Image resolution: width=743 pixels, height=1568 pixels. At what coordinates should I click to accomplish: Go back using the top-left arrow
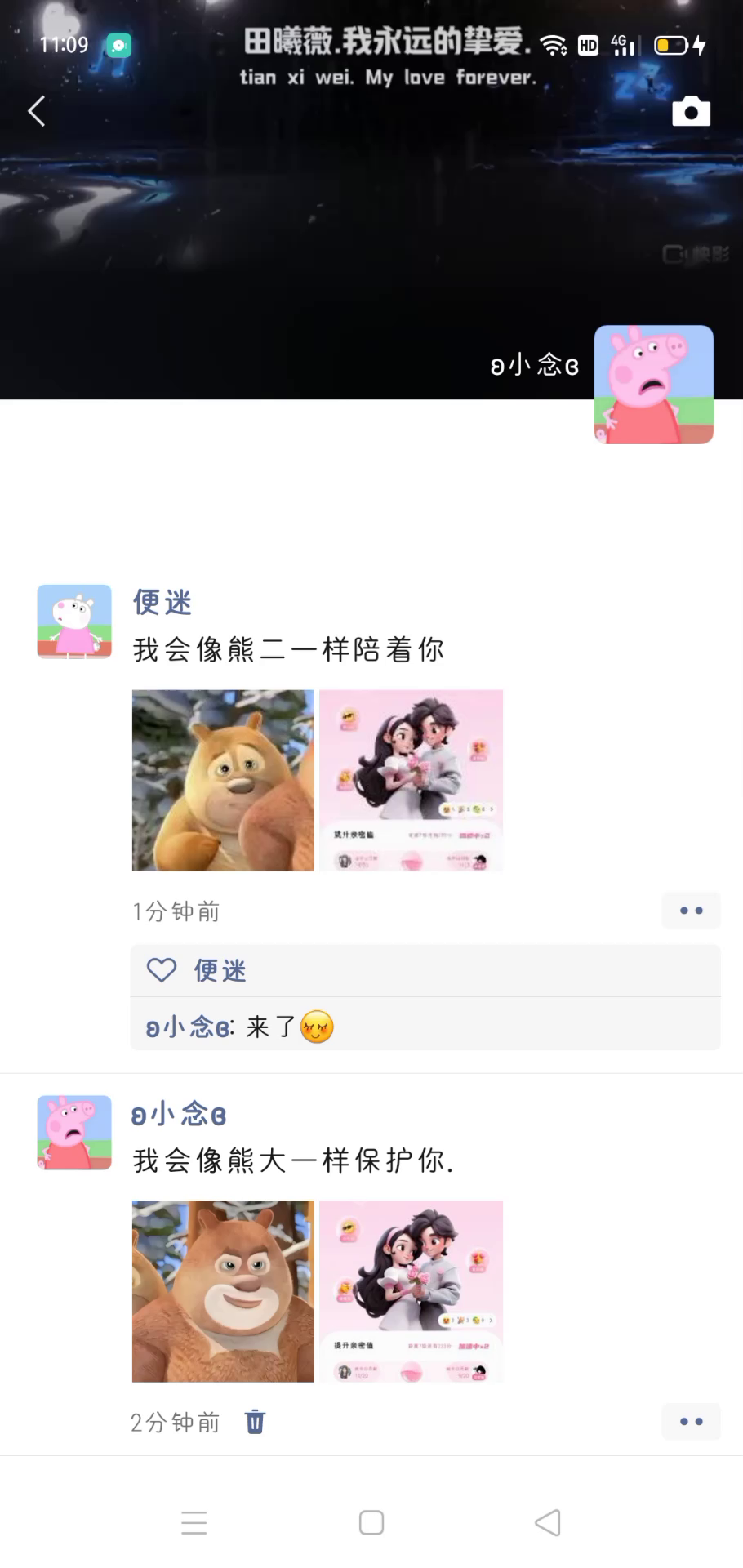pos(37,111)
